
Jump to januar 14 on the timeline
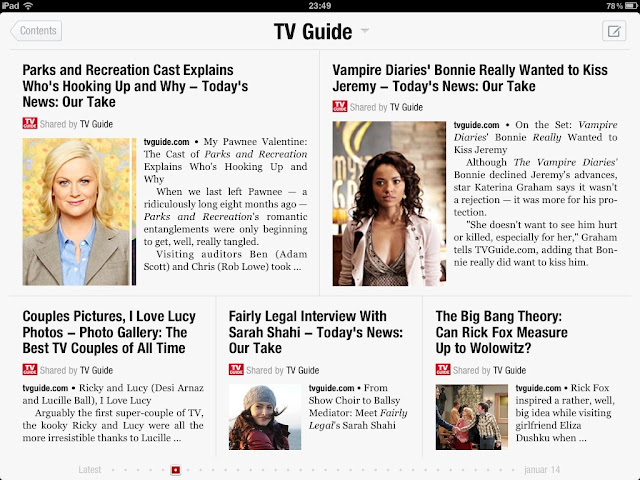(x=542, y=469)
